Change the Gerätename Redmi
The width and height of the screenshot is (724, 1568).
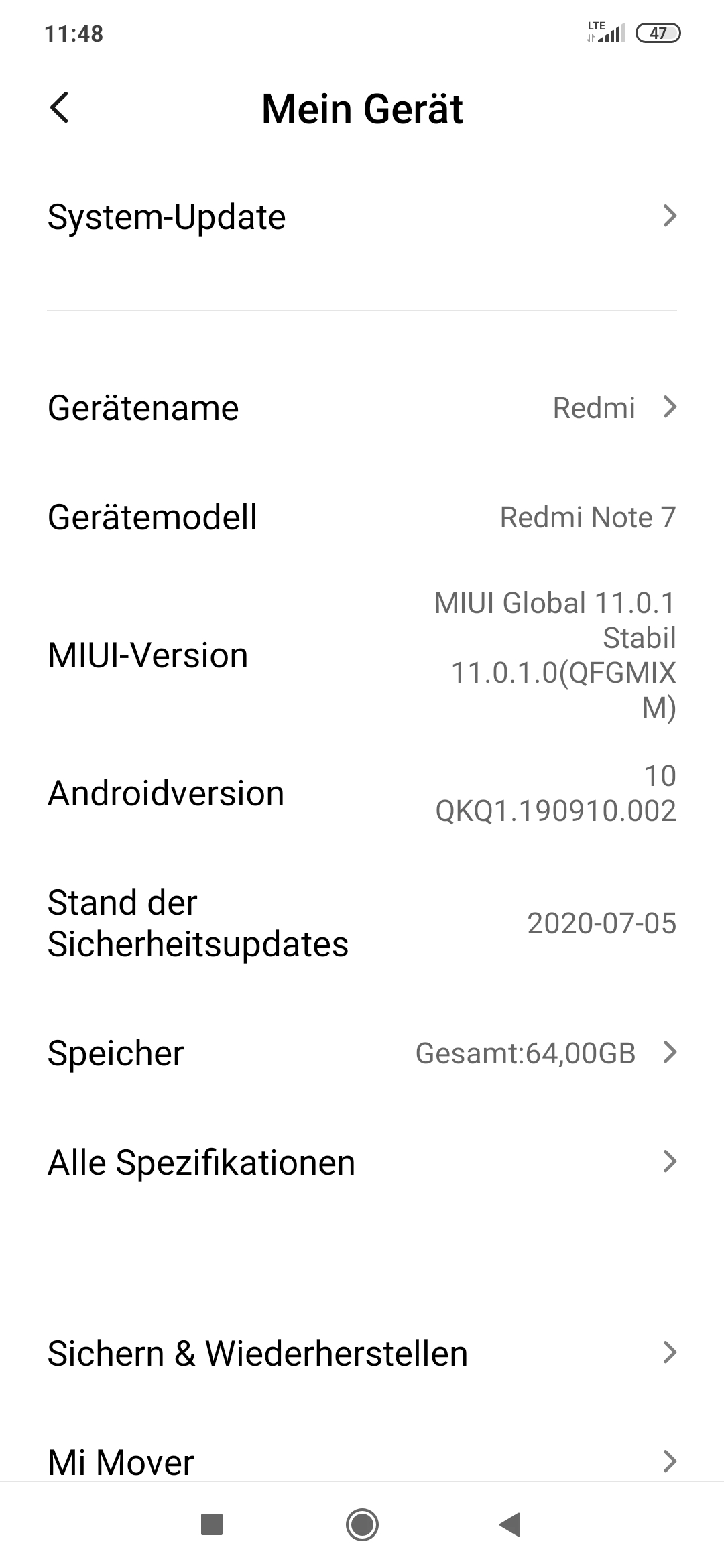point(362,407)
